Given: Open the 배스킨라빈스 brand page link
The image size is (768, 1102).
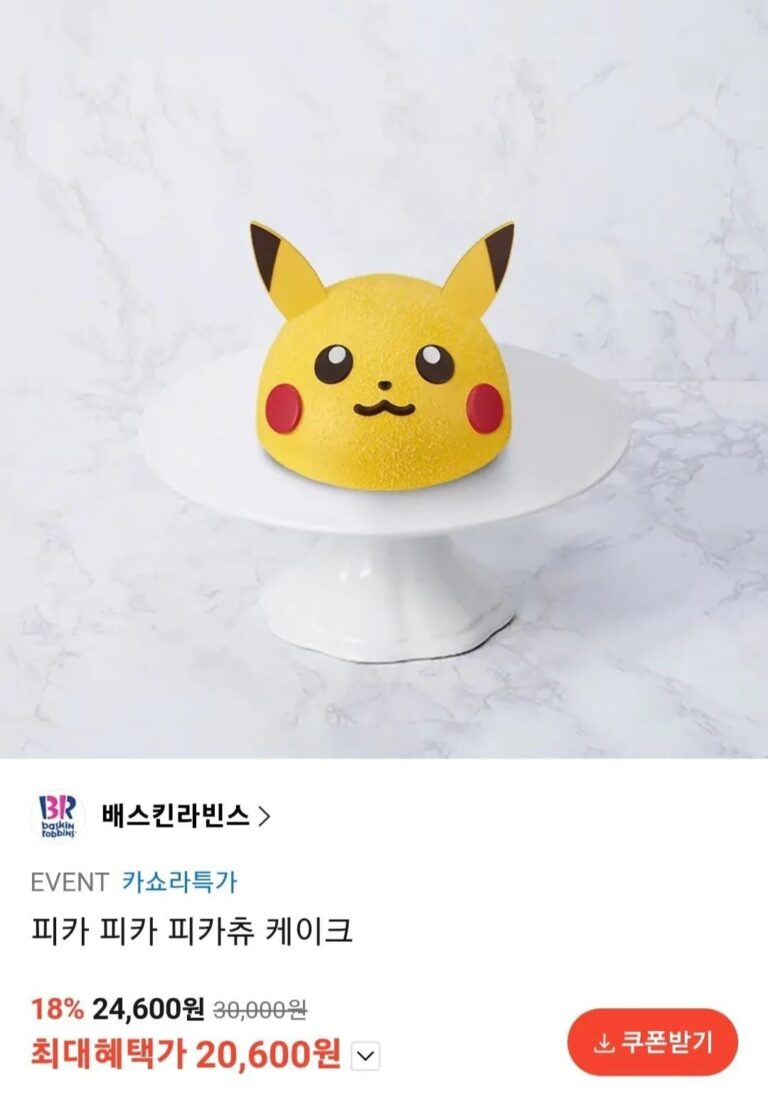Looking at the screenshot, I should [185, 816].
